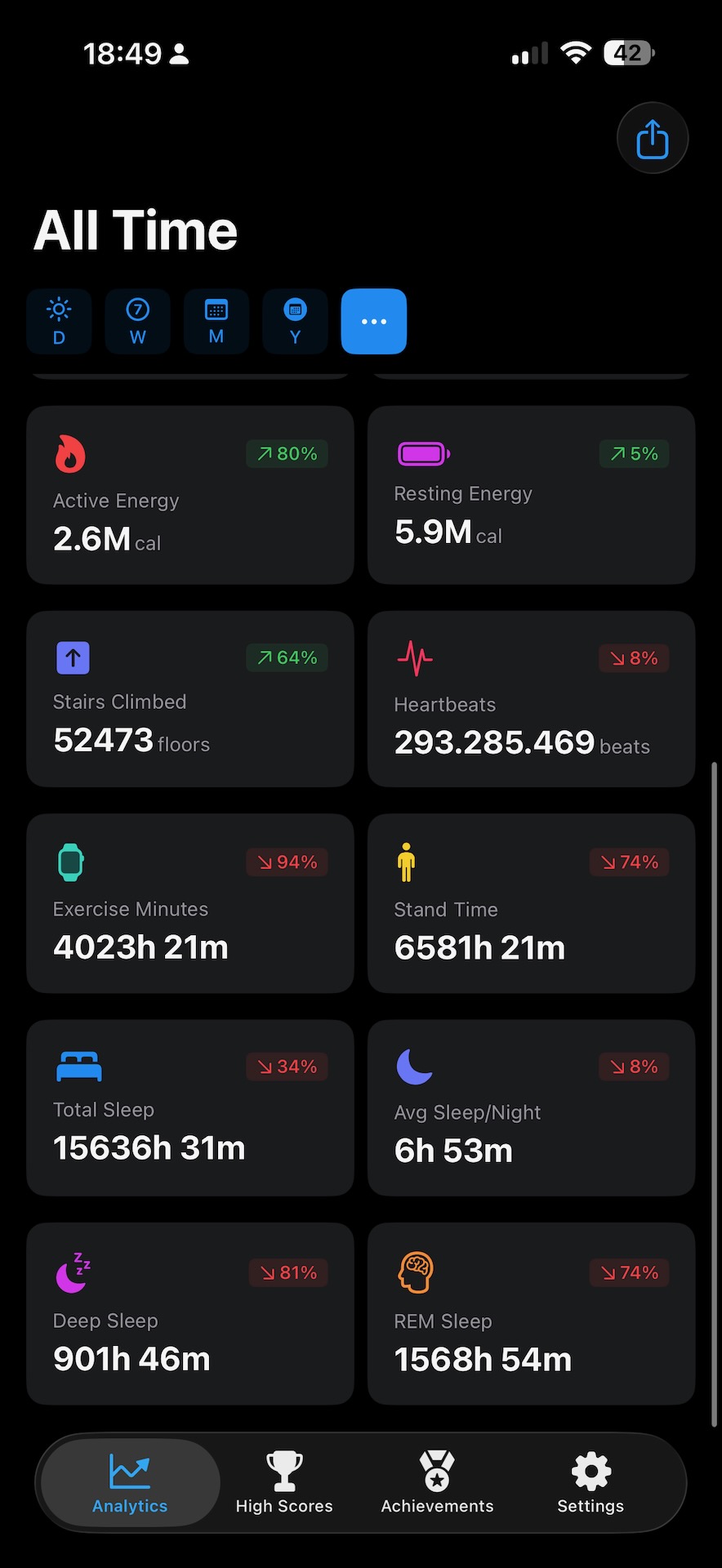The image size is (722, 1568).
Task: View Exercise Minutes details
Action: point(190,903)
